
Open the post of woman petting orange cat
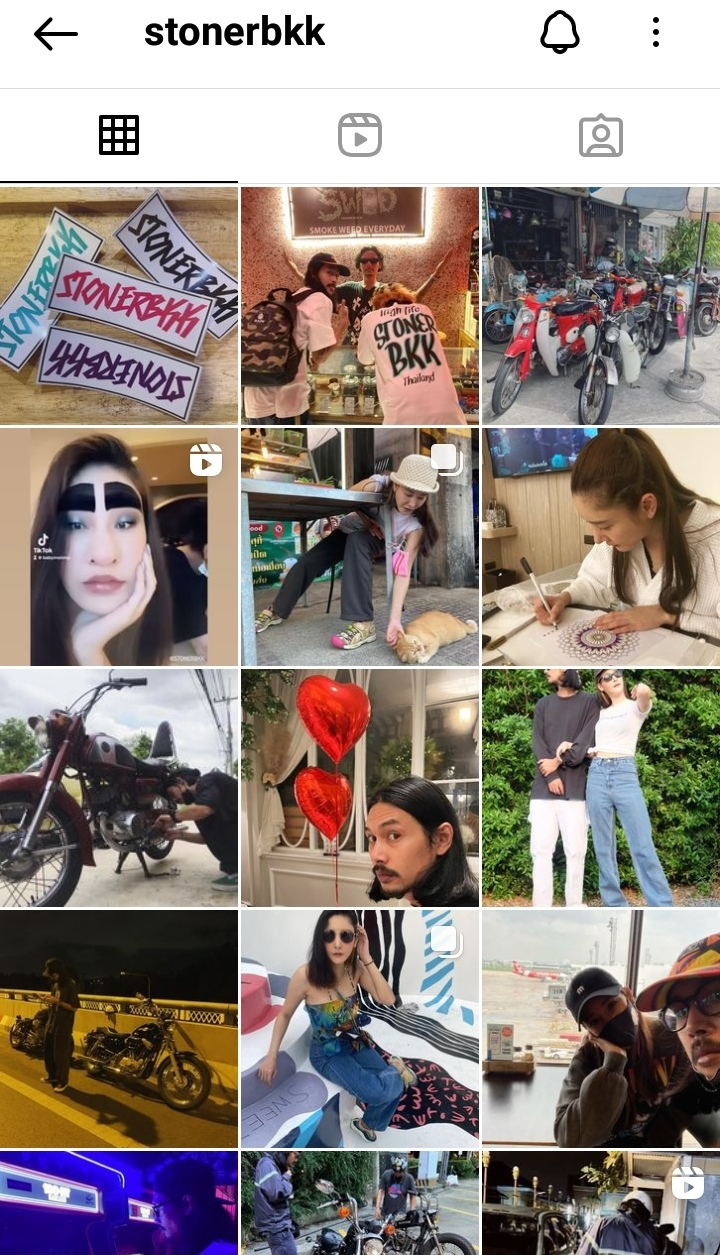(360, 547)
